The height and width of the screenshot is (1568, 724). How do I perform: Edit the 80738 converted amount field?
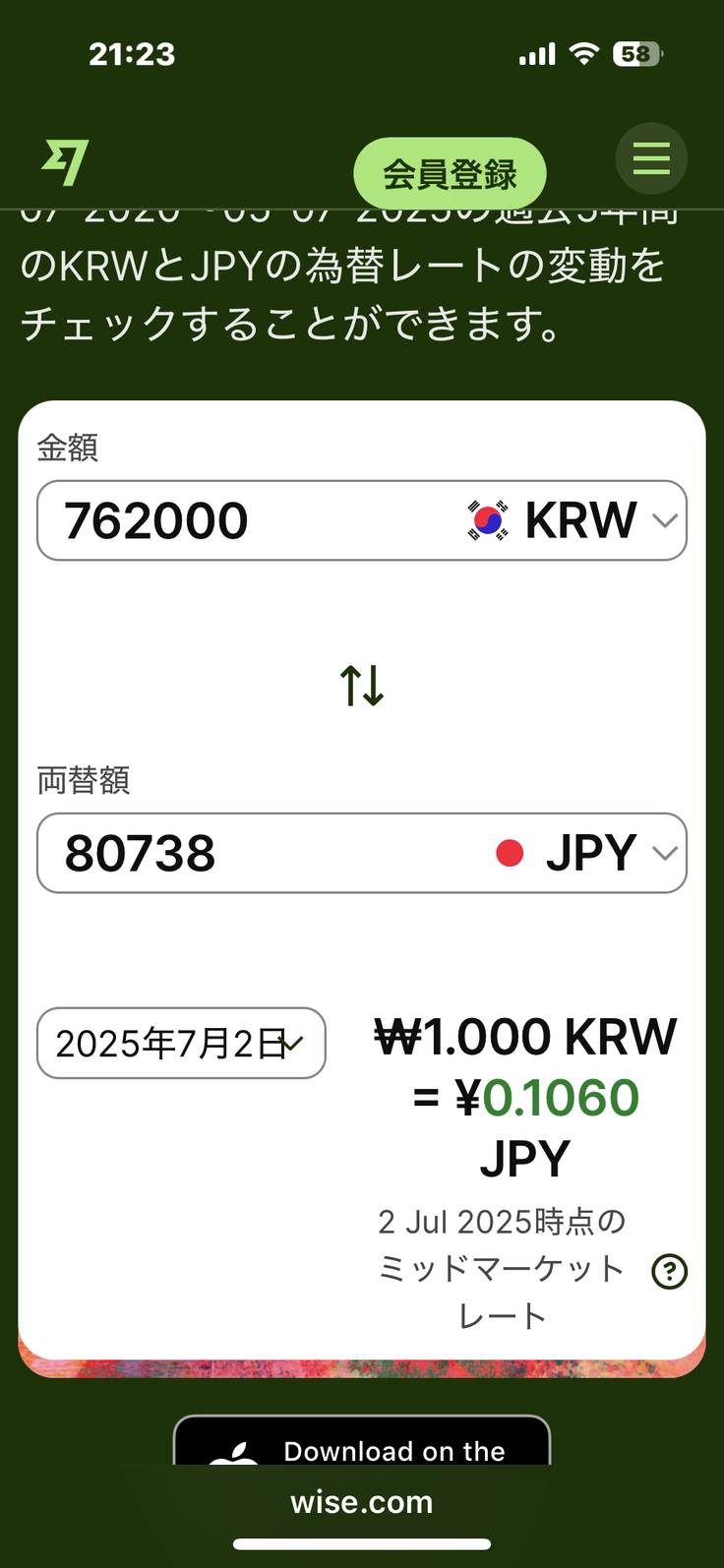pos(246,853)
